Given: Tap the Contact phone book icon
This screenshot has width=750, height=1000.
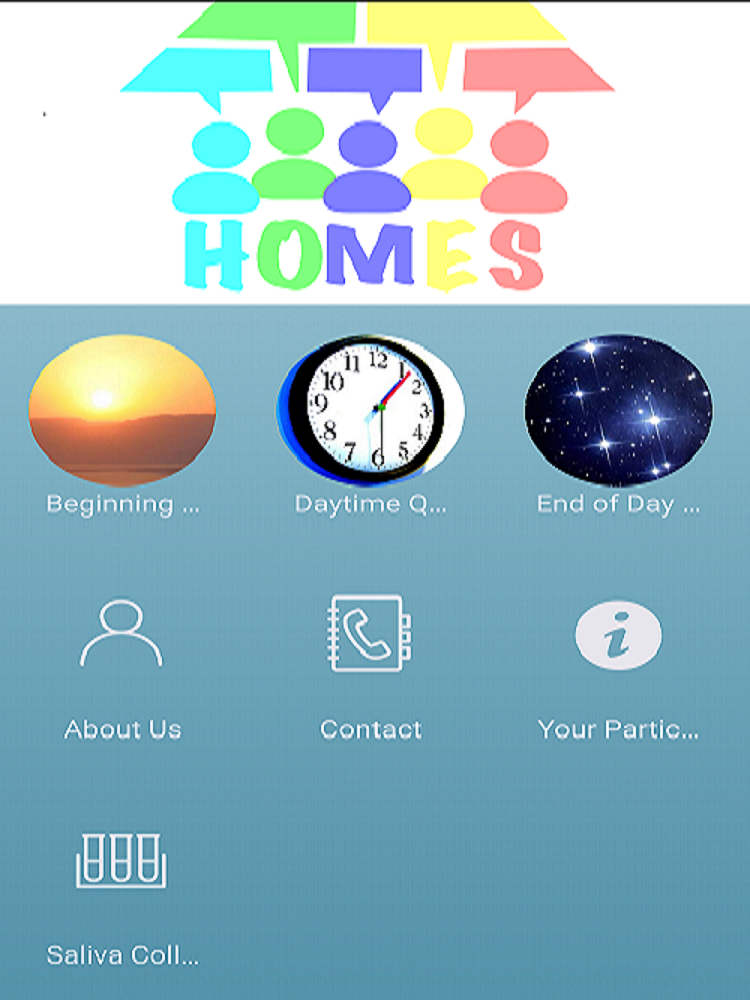Looking at the screenshot, I should (x=370, y=632).
